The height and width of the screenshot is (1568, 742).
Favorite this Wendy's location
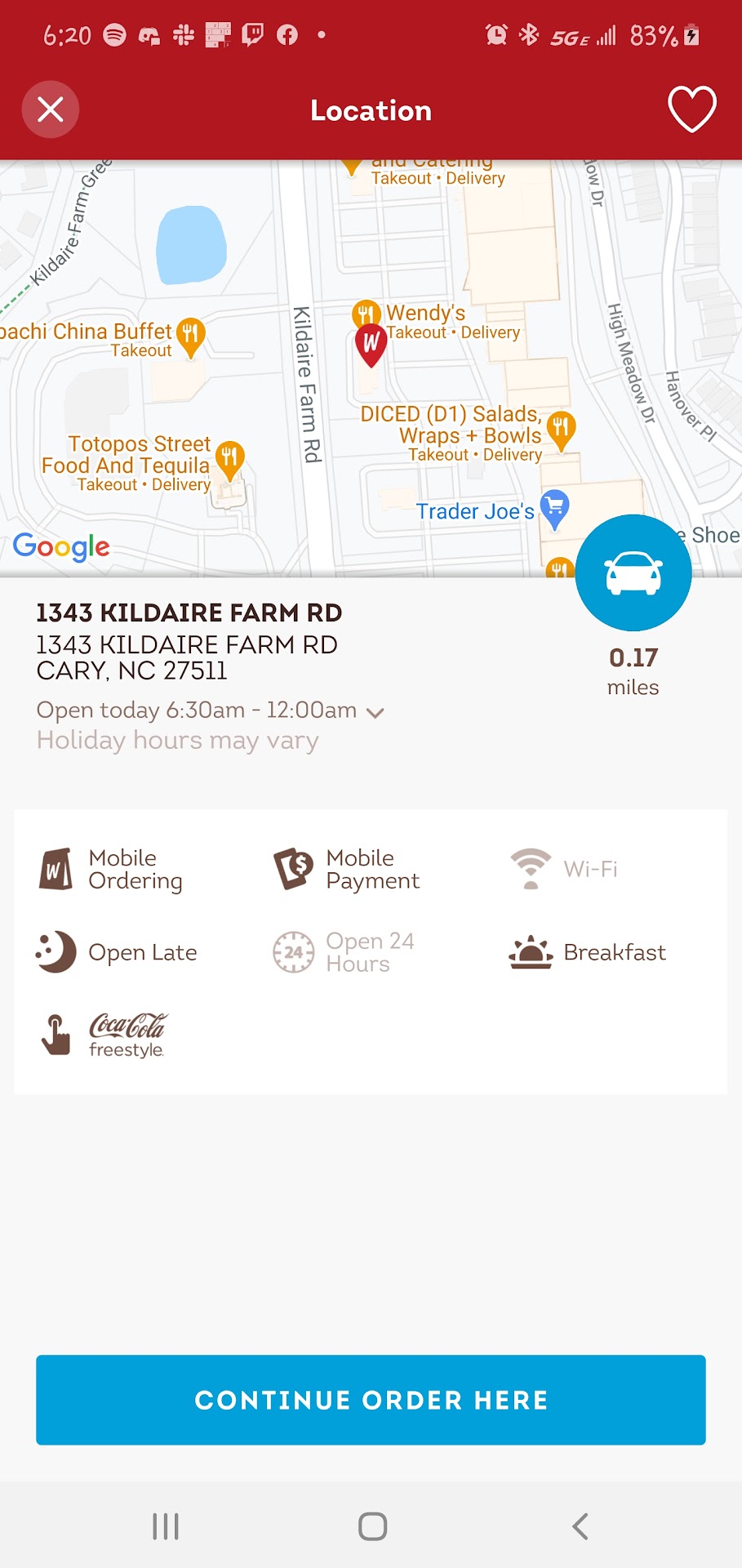tap(691, 109)
